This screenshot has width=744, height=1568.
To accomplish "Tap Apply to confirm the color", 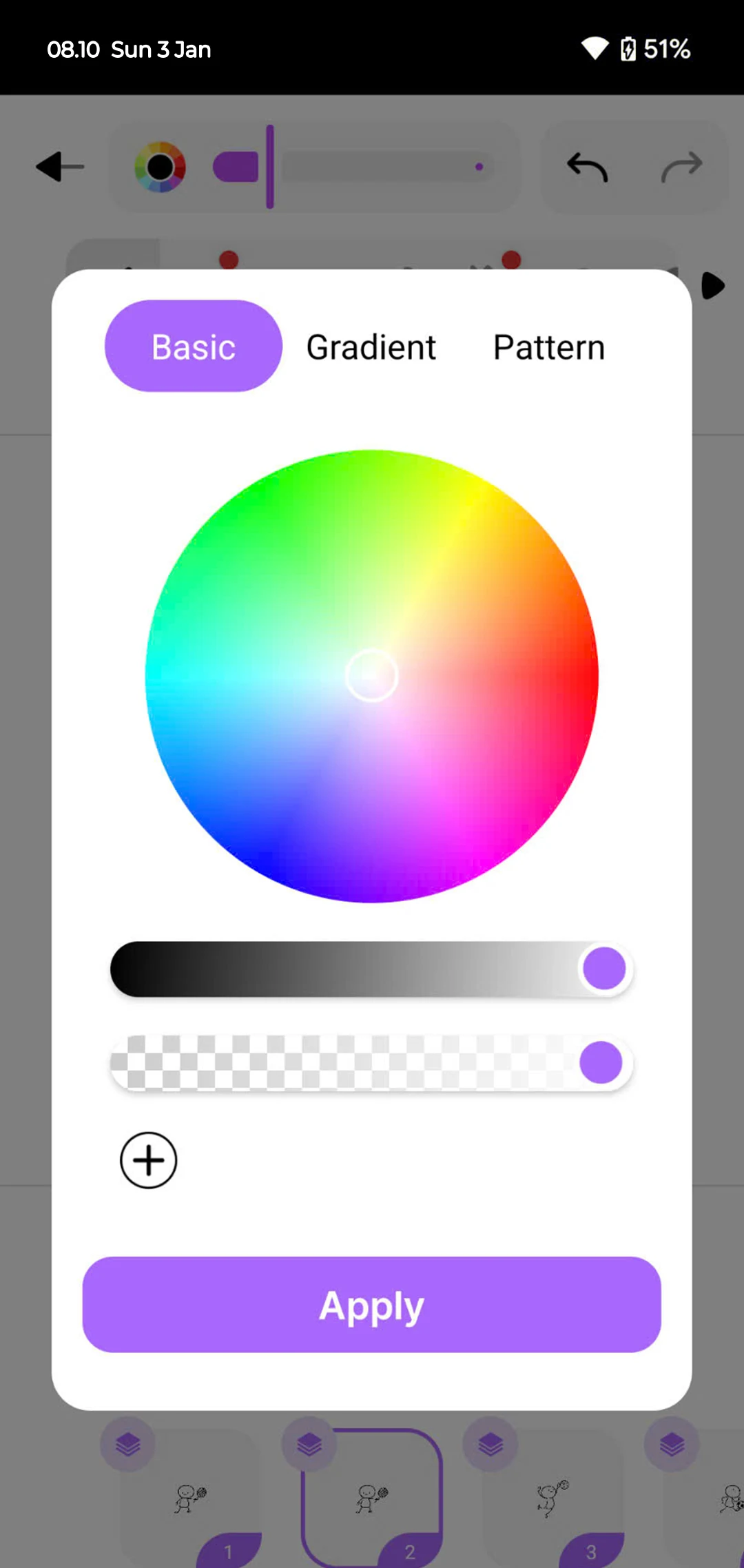I will 371,1304.
